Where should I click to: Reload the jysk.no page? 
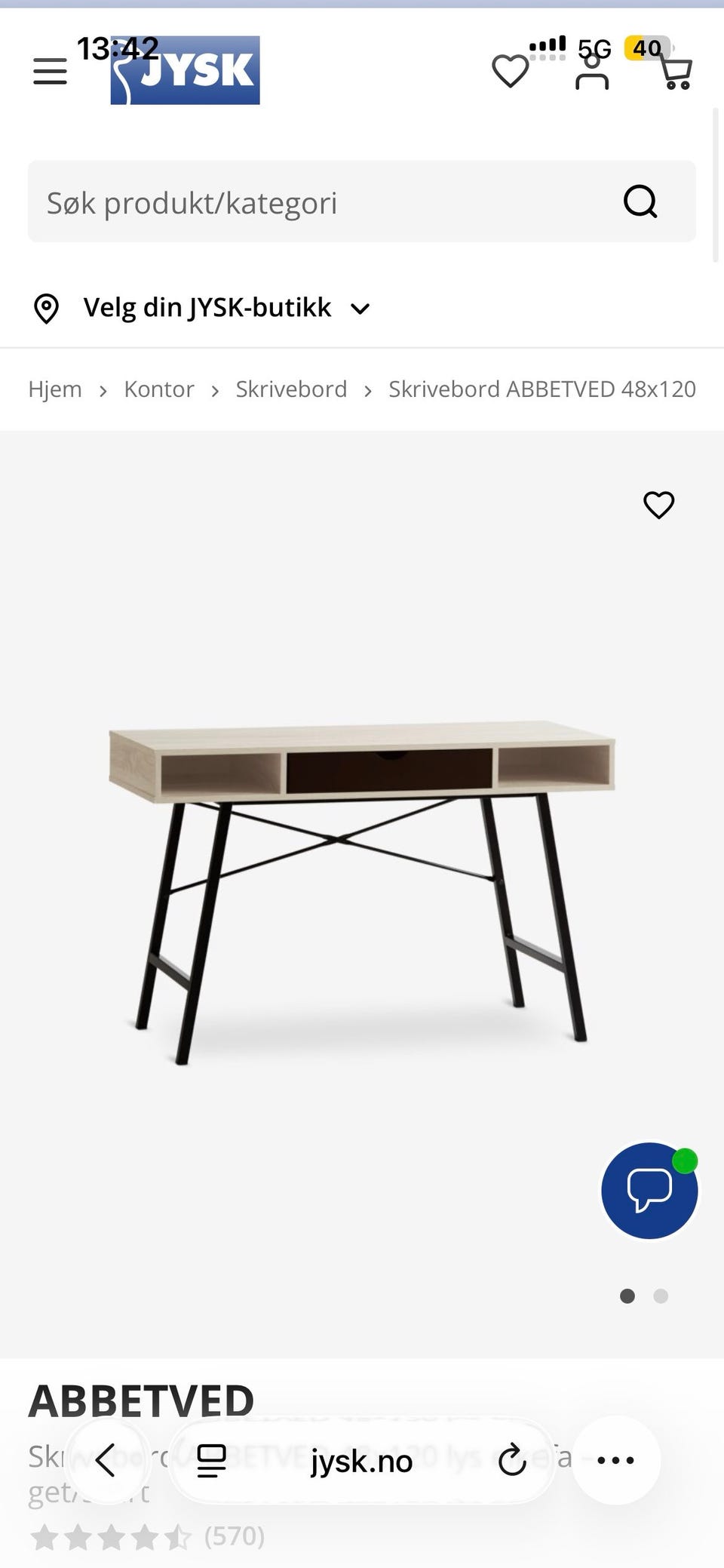click(512, 1461)
